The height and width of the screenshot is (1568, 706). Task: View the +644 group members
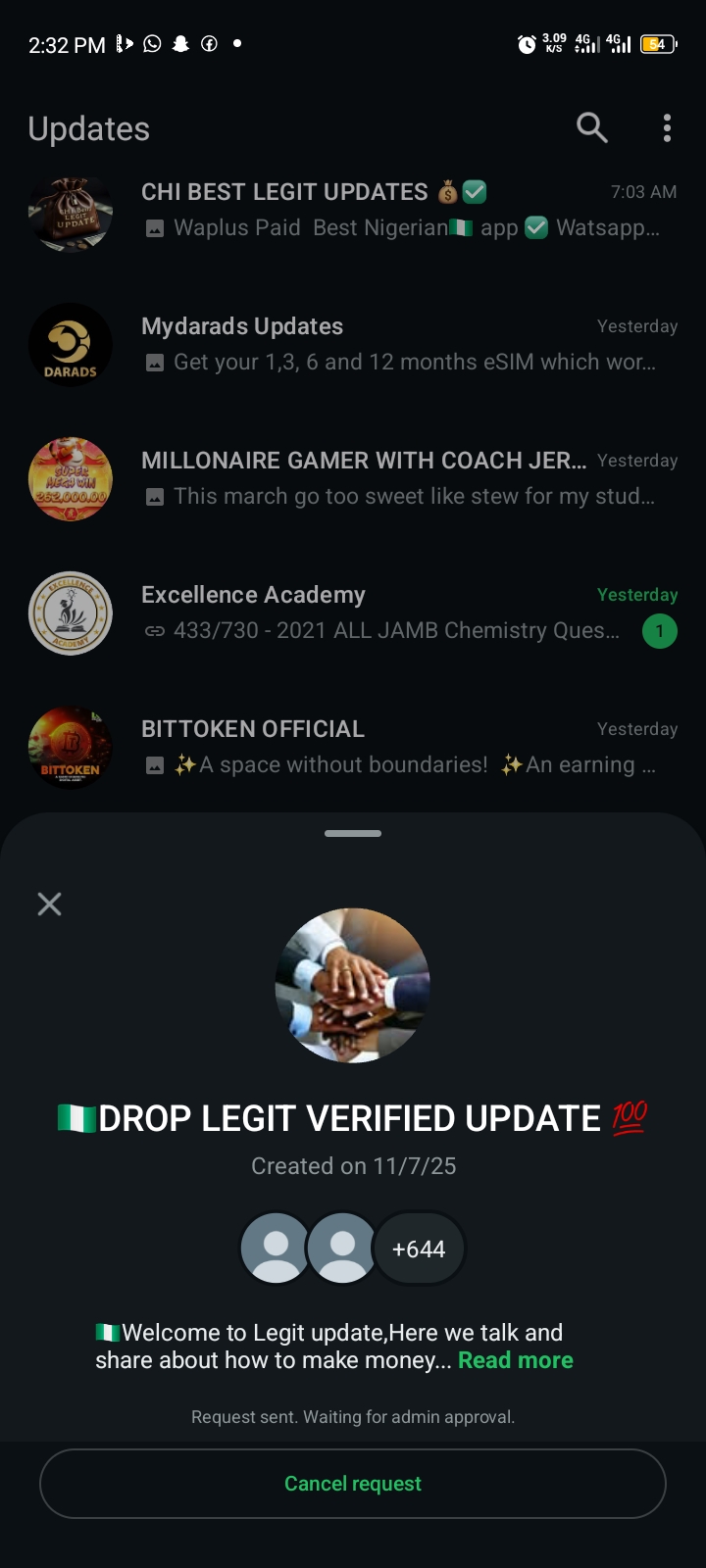click(x=419, y=1249)
